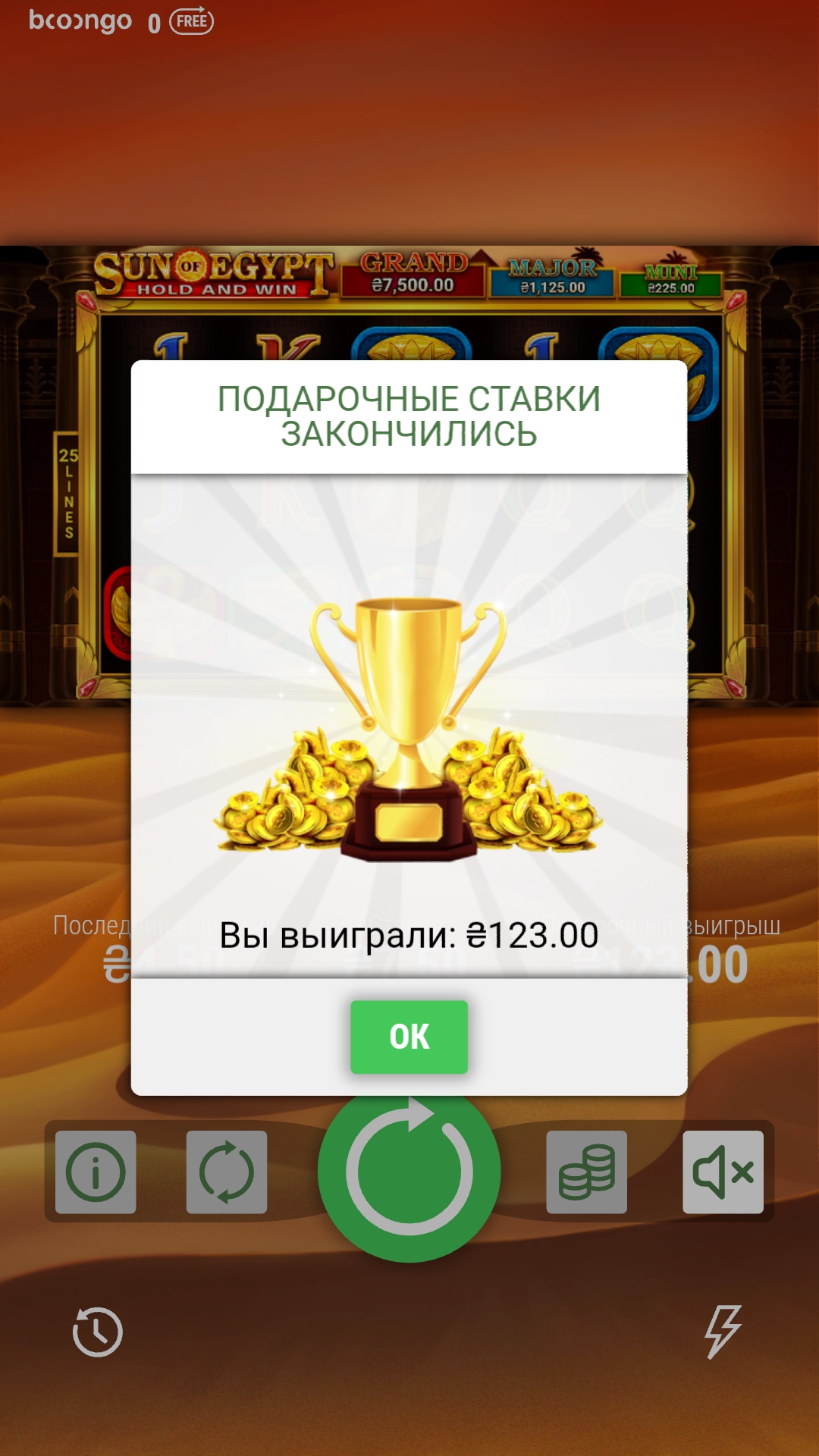Open the game history

[97, 1332]
